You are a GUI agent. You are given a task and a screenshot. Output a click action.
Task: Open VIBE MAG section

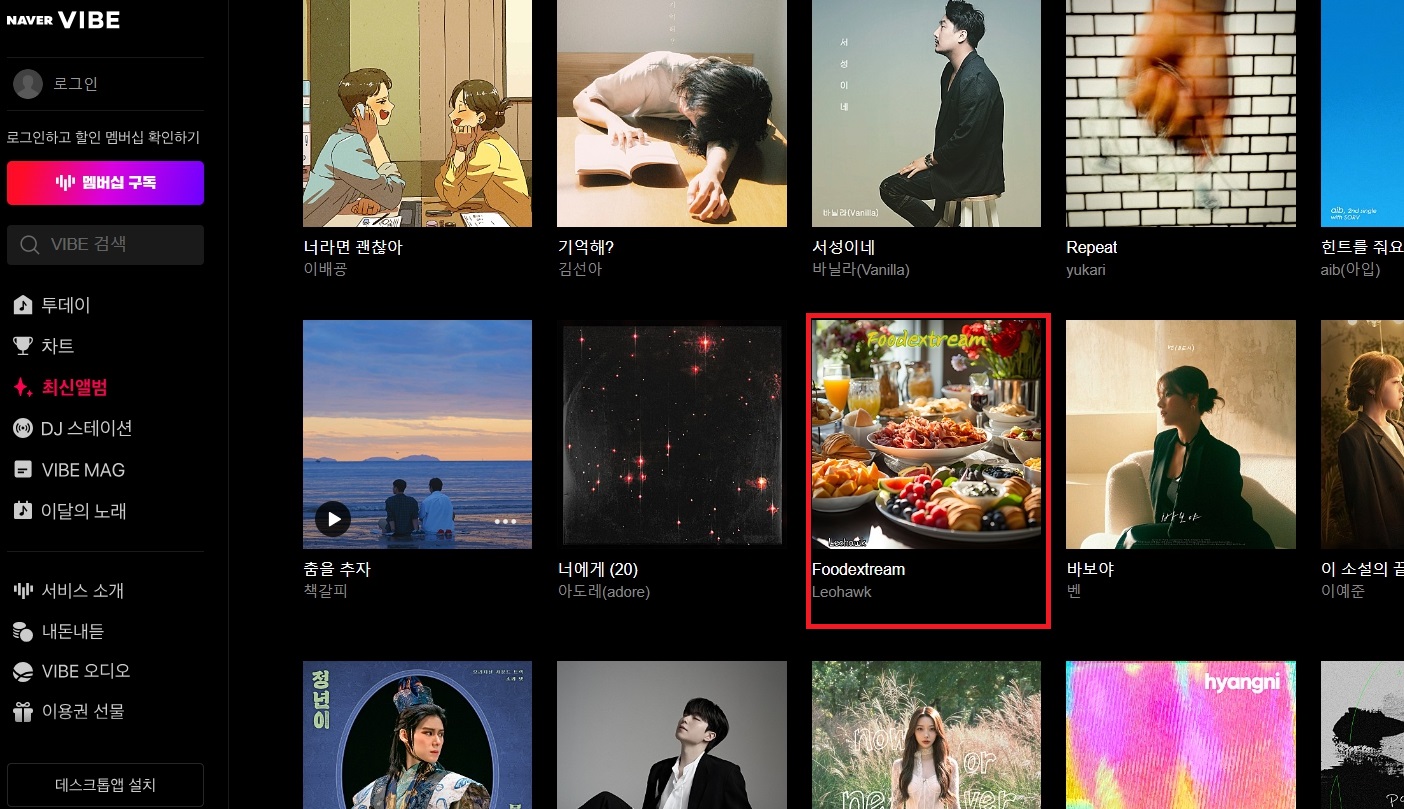click(82, 470)
